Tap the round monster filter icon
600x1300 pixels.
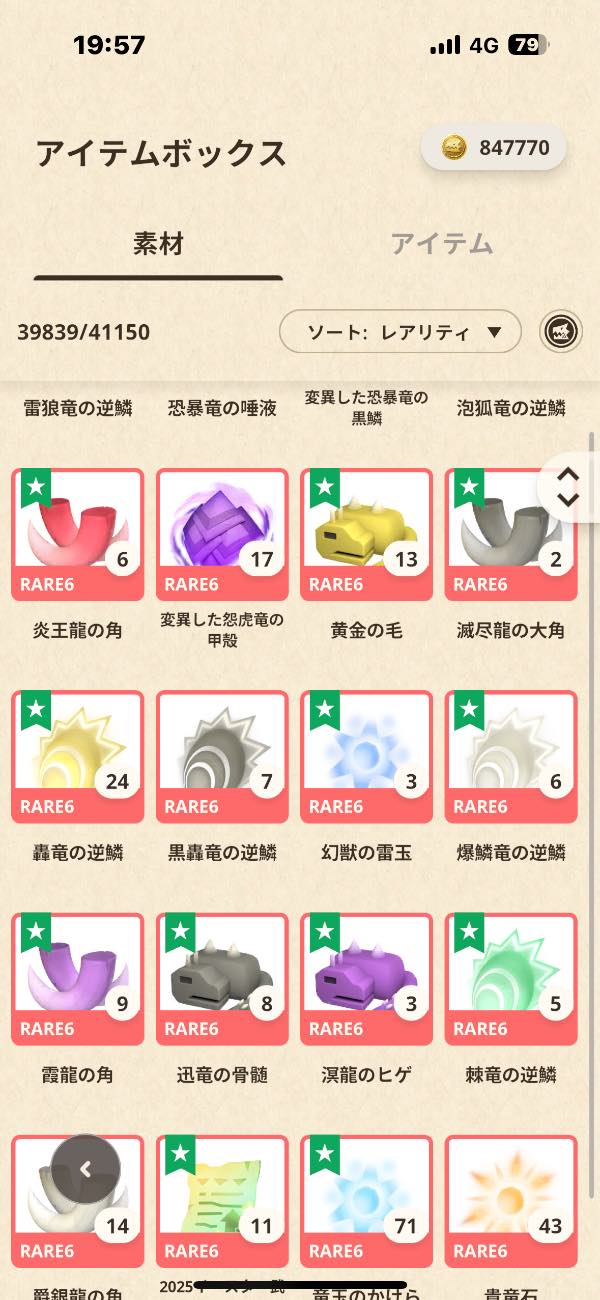click(561, 332)
